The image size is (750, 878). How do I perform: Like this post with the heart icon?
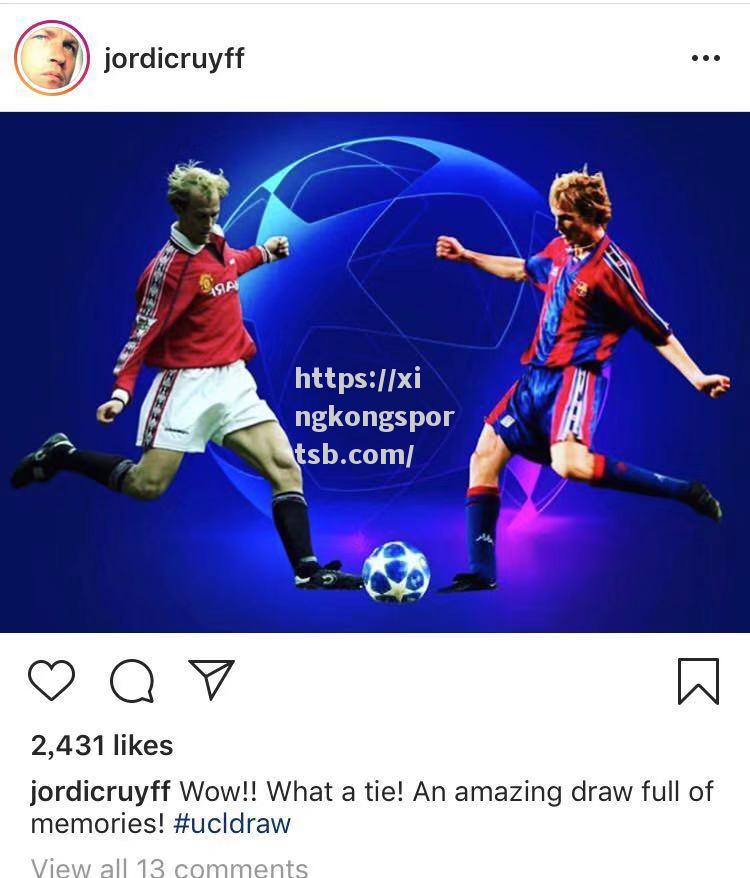[x=52, y=681]
